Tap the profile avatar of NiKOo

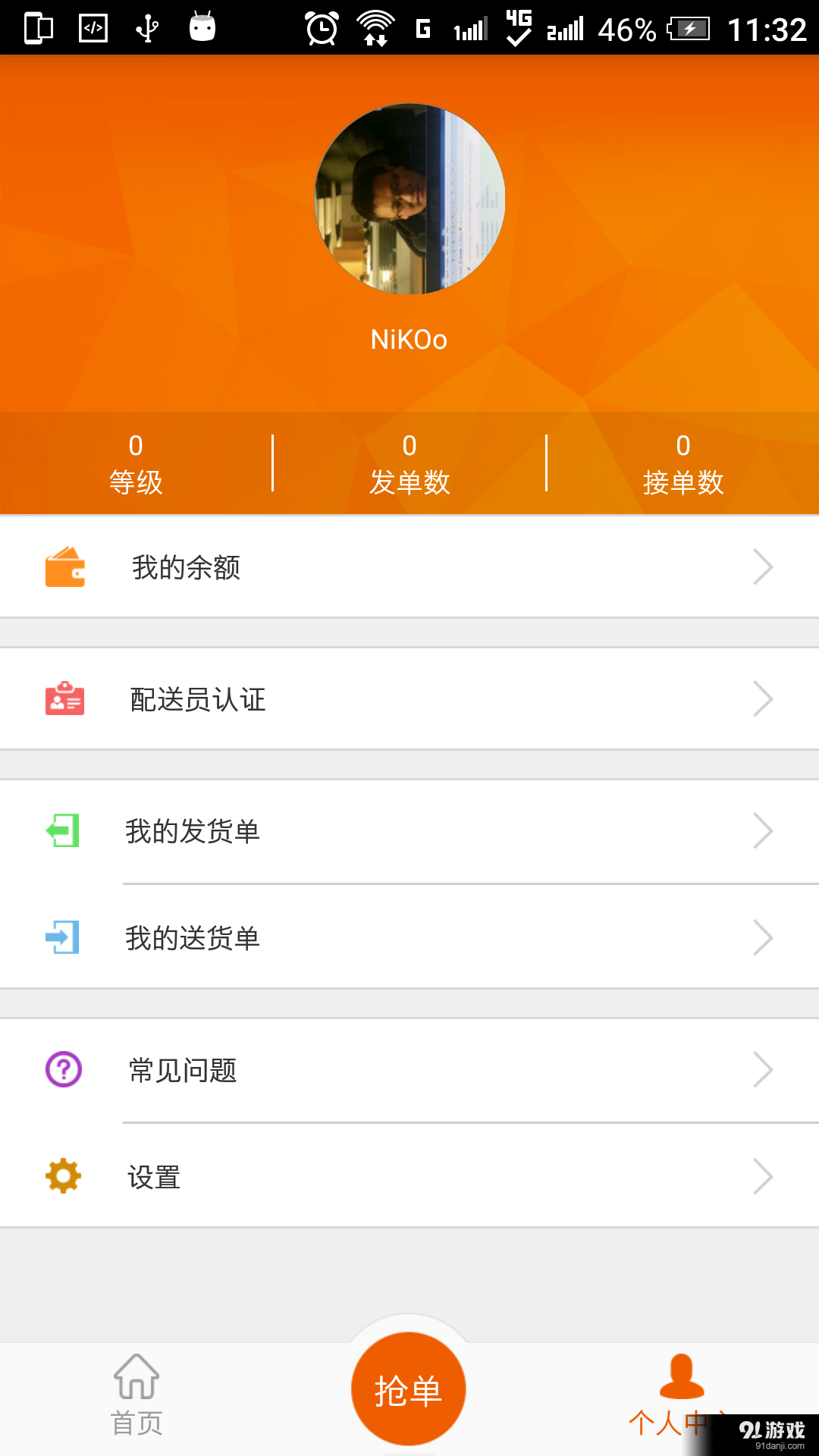409,199
